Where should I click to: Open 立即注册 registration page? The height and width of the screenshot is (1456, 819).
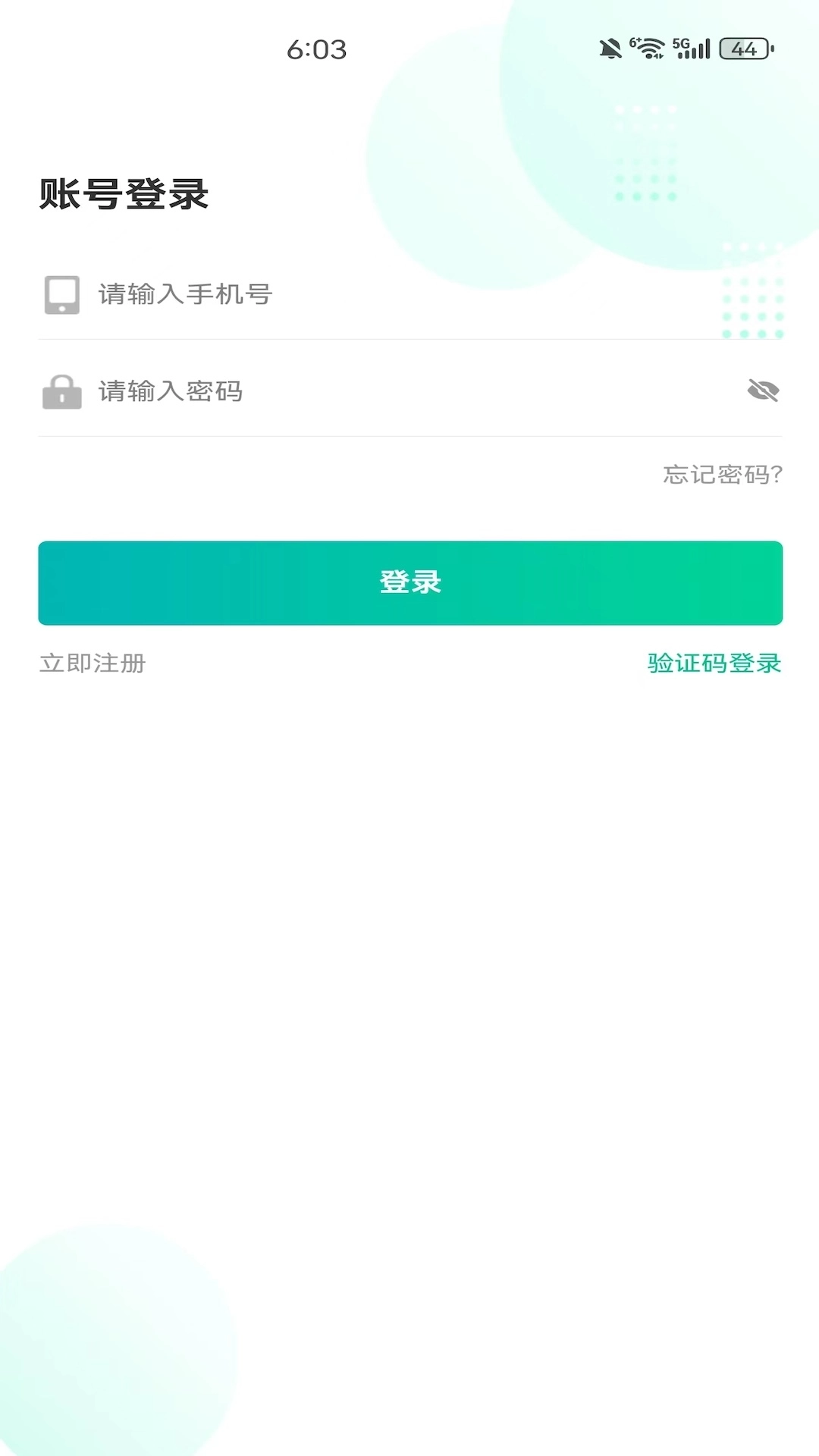(x=93, y=662)
